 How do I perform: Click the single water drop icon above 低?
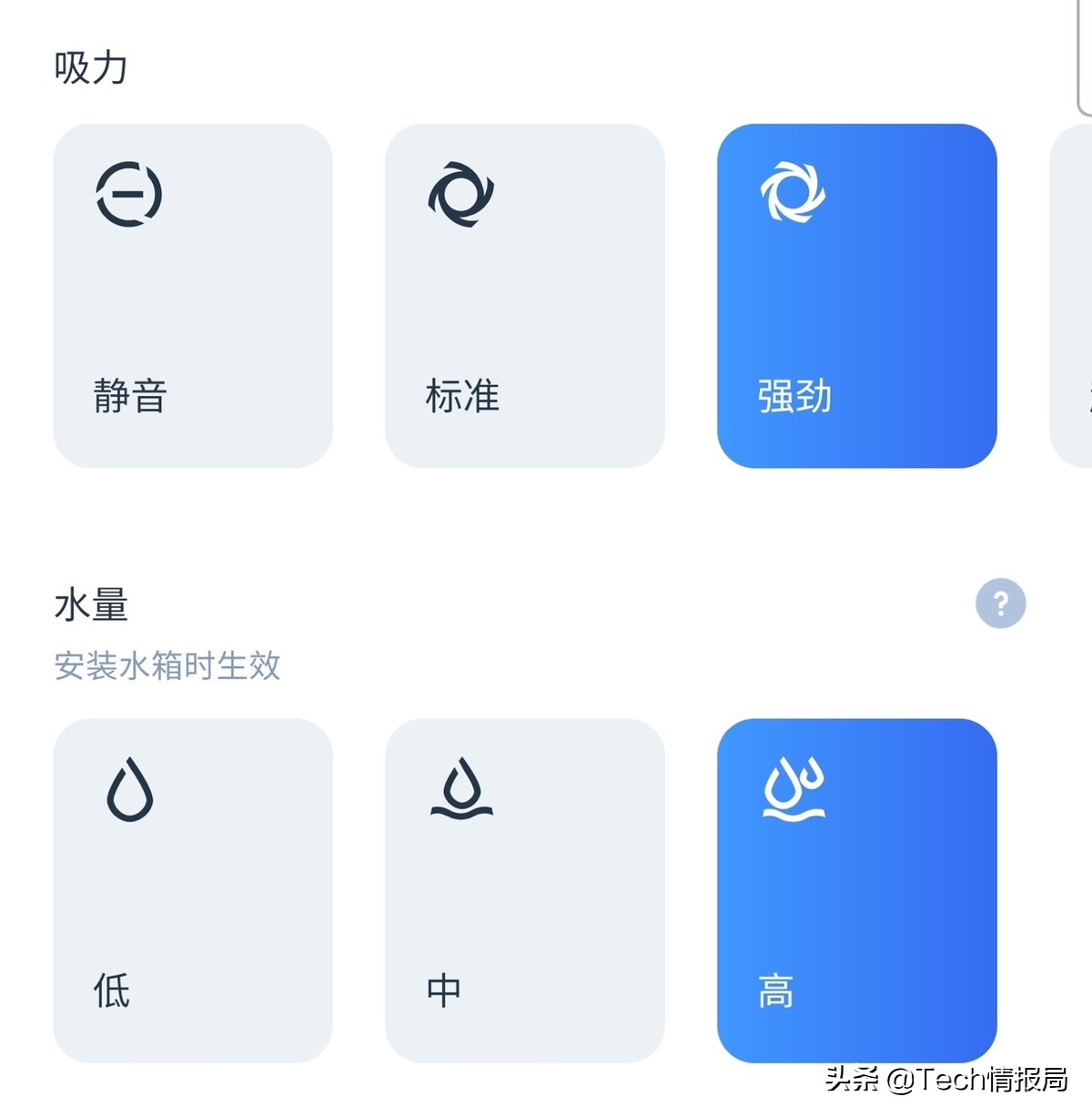[127, 788]
